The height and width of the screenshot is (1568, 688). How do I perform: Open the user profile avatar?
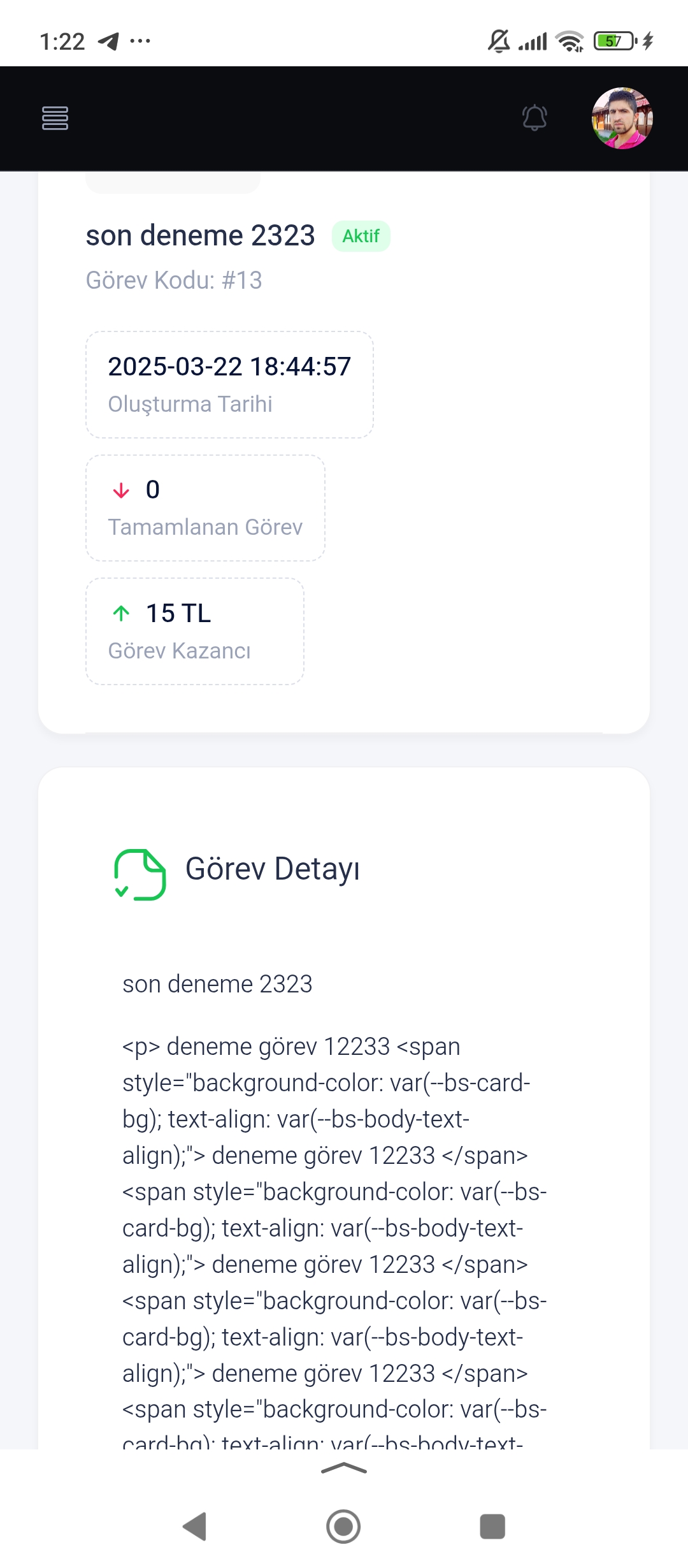(622, 119)
